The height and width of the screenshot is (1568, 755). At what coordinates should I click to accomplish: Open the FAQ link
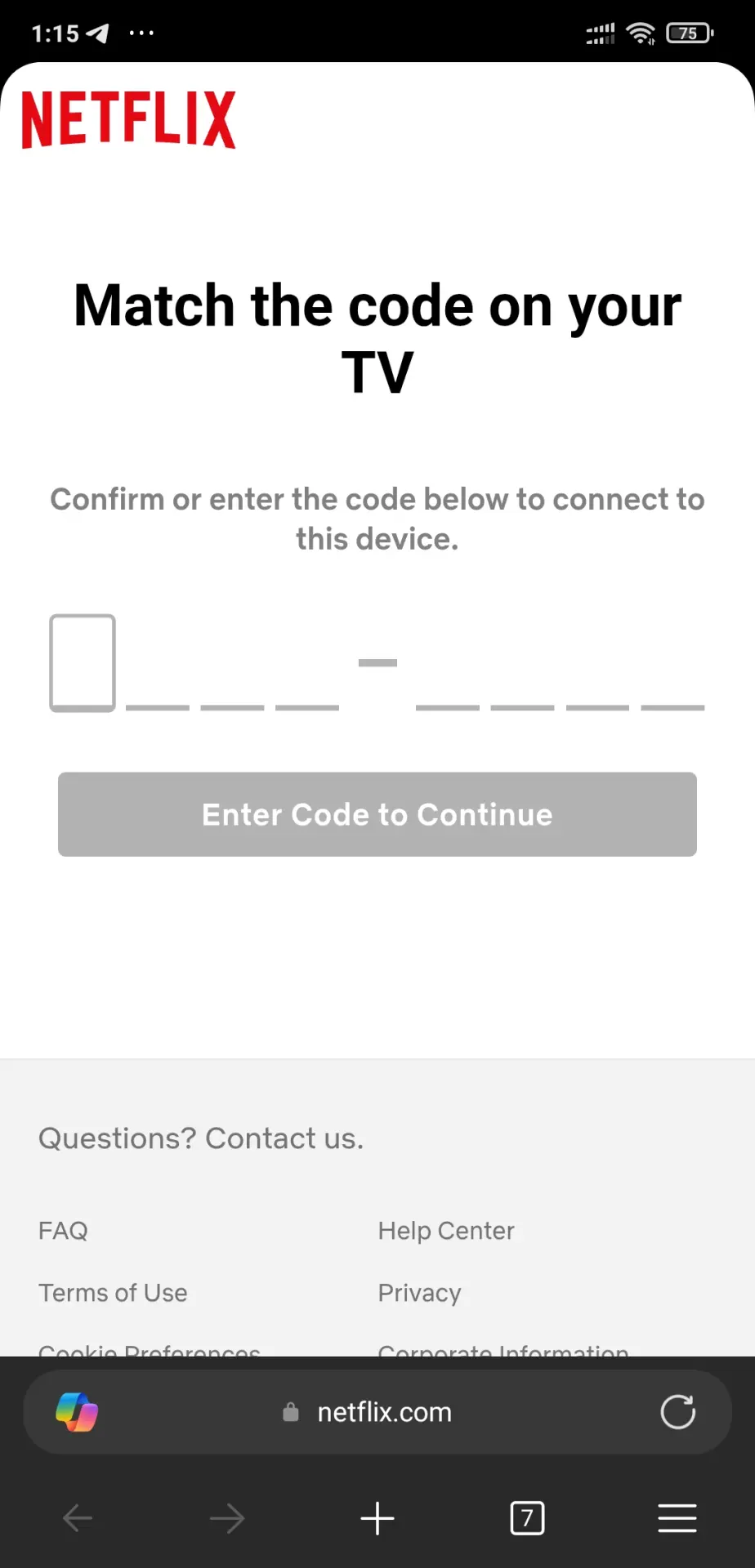(63, 1230)
